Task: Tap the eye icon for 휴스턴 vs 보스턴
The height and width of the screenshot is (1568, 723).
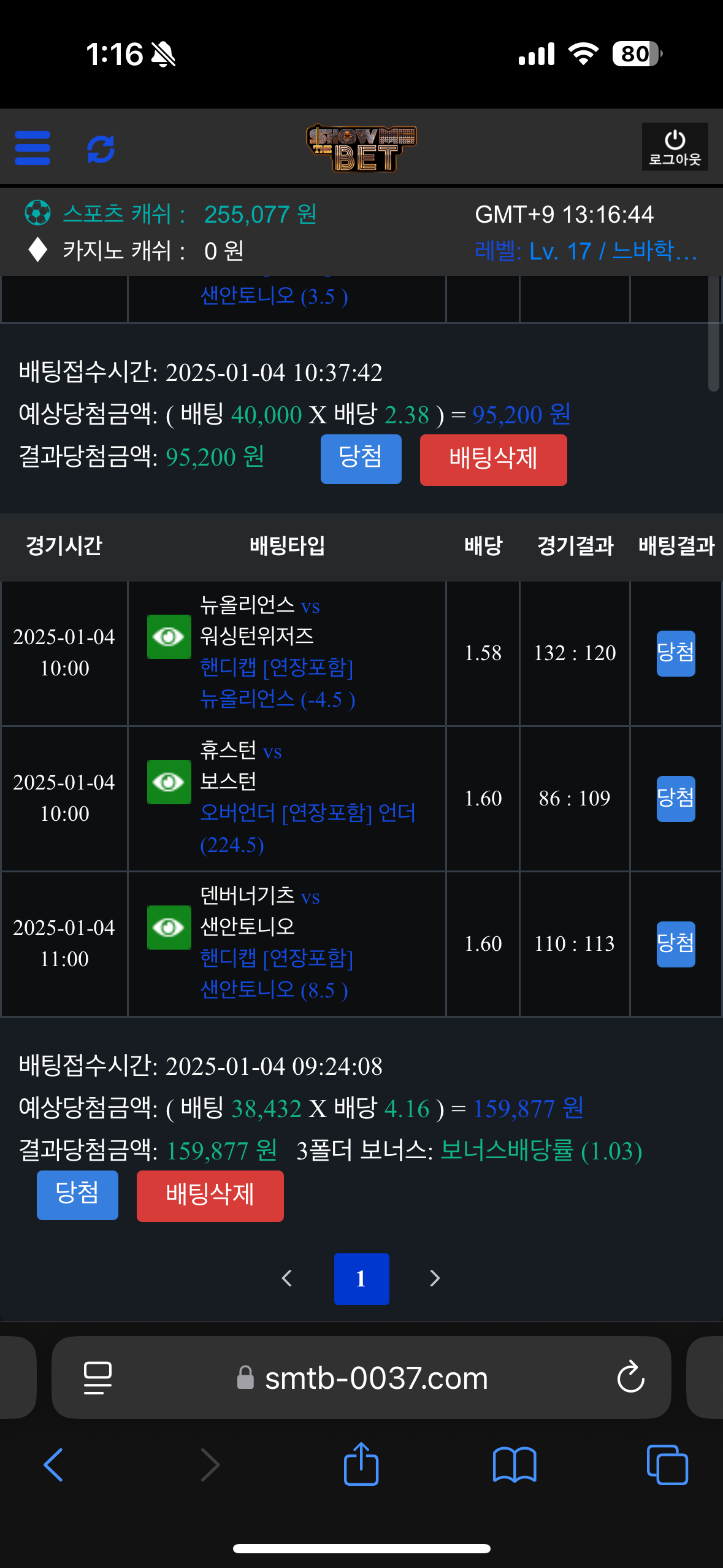Action: coord(169,782)
